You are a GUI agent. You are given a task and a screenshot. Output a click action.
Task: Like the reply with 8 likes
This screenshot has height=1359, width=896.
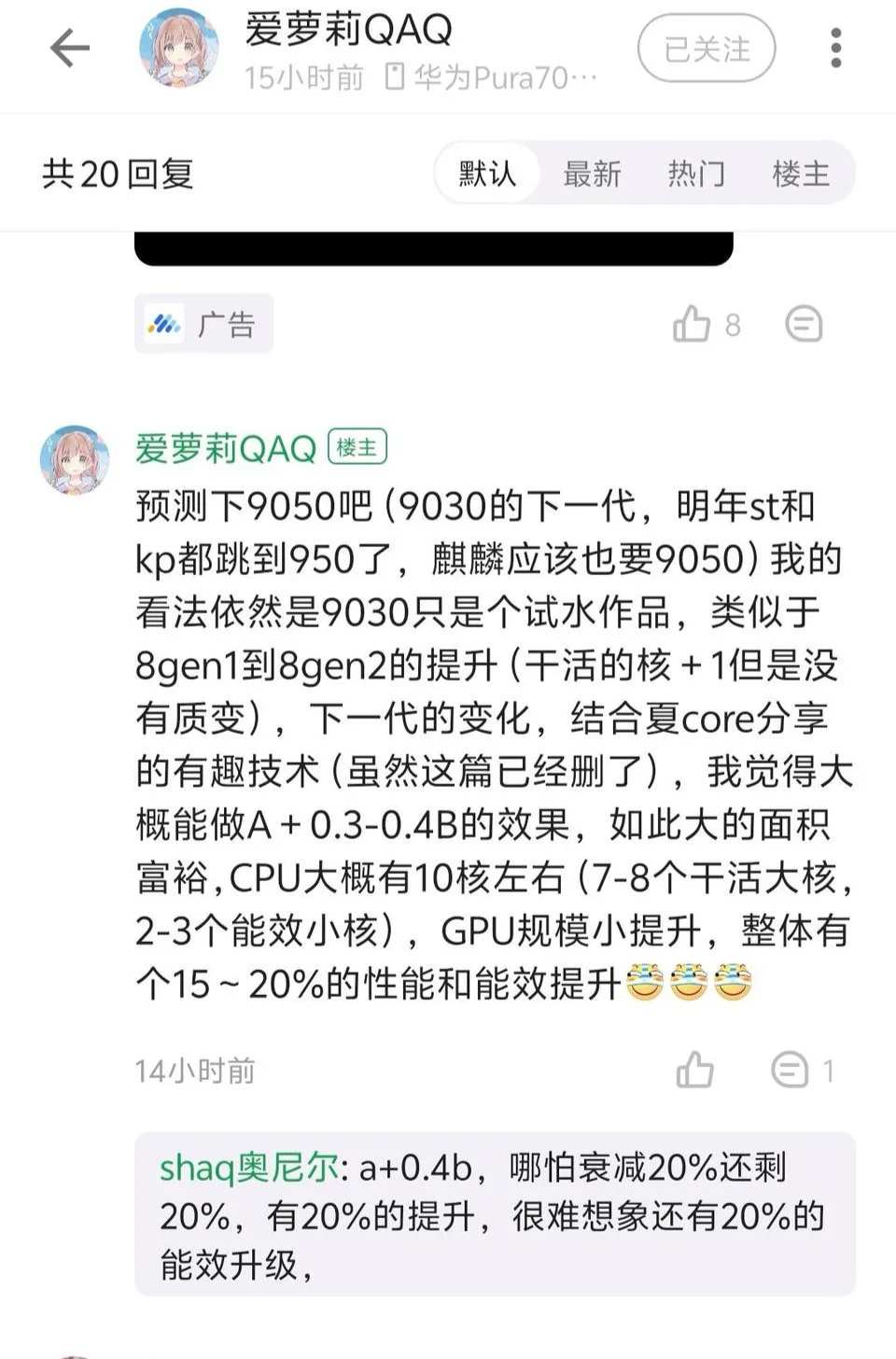693,324
